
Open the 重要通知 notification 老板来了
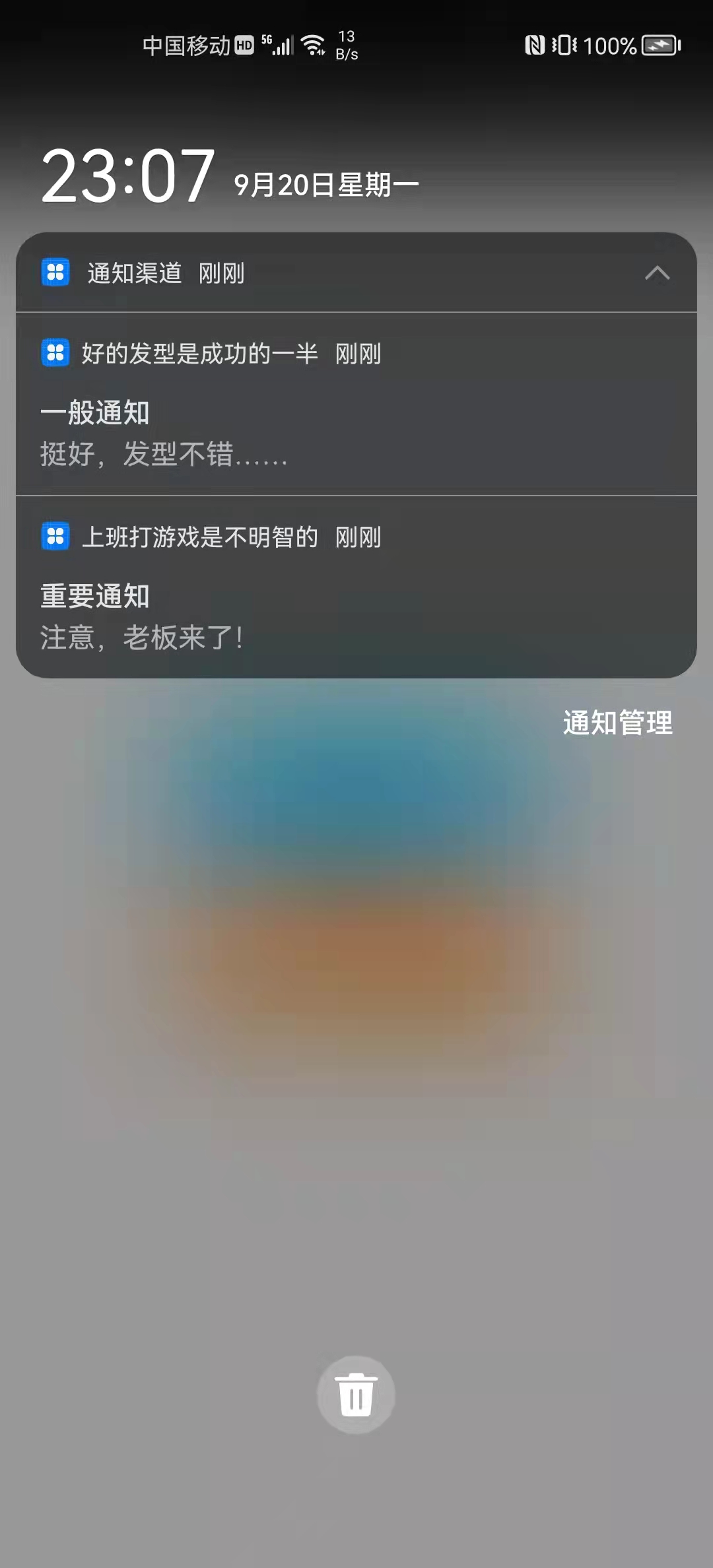[x=356, y=587]
